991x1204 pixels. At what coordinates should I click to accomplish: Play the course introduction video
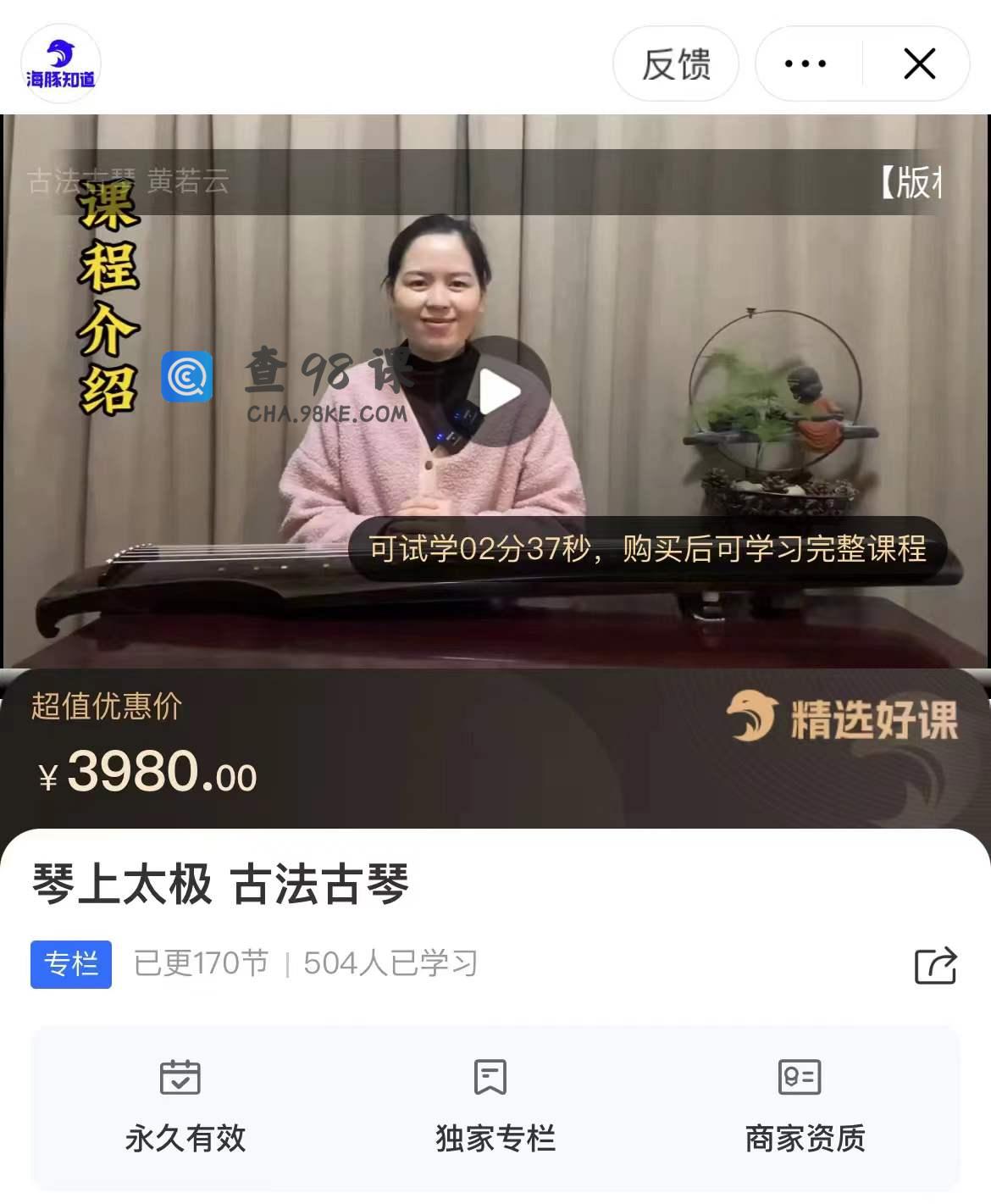coord(498,392)
